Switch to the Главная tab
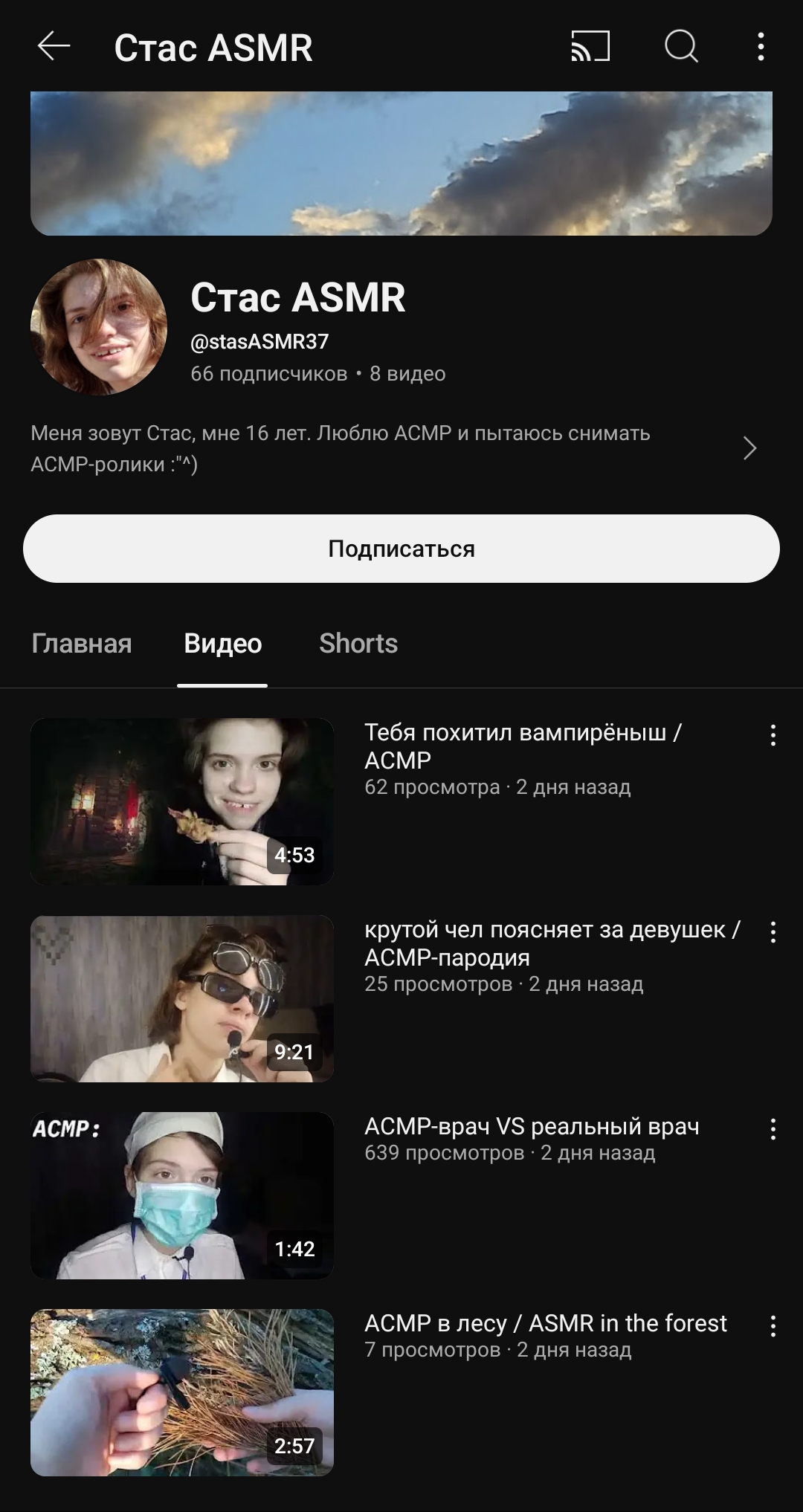The height and width of the screenshot is (1512, 803). tap(82, 644)
